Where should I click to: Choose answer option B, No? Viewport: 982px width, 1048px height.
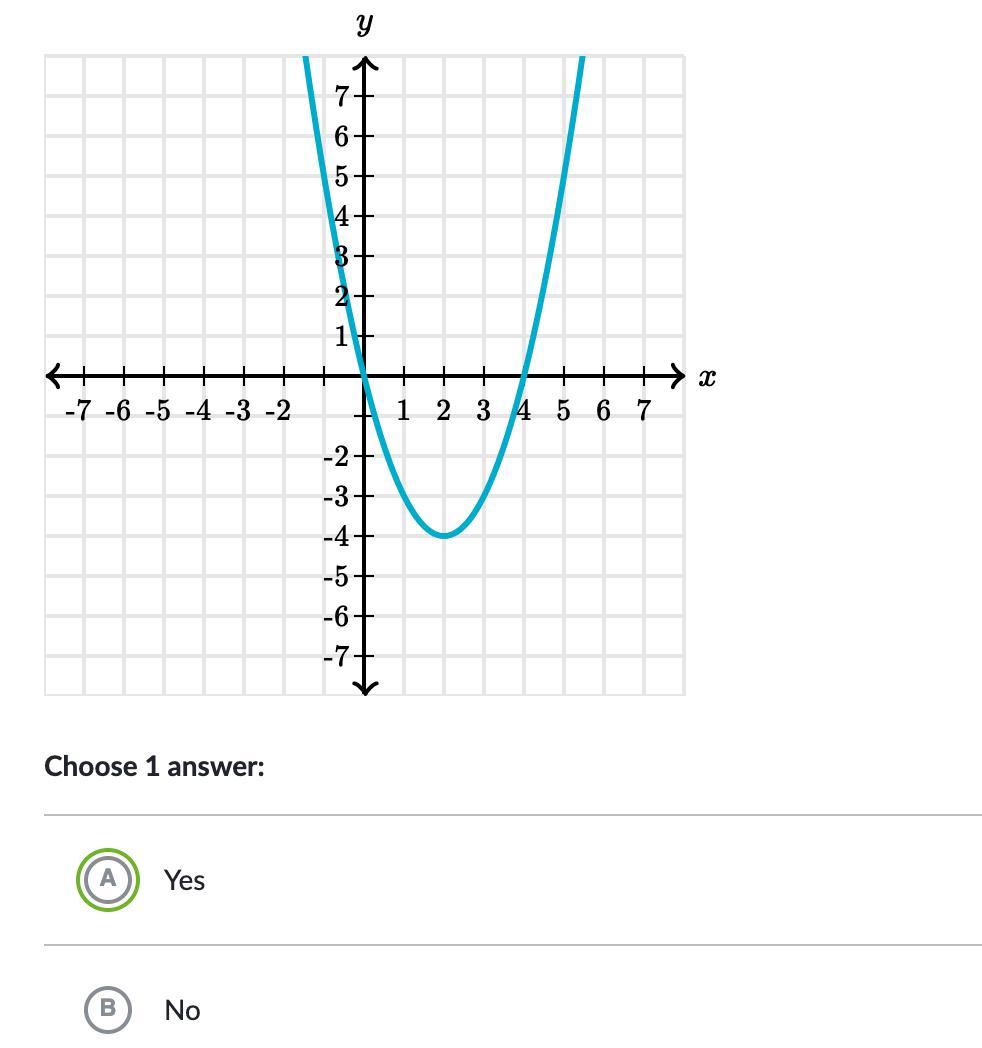coord(107,1009)
